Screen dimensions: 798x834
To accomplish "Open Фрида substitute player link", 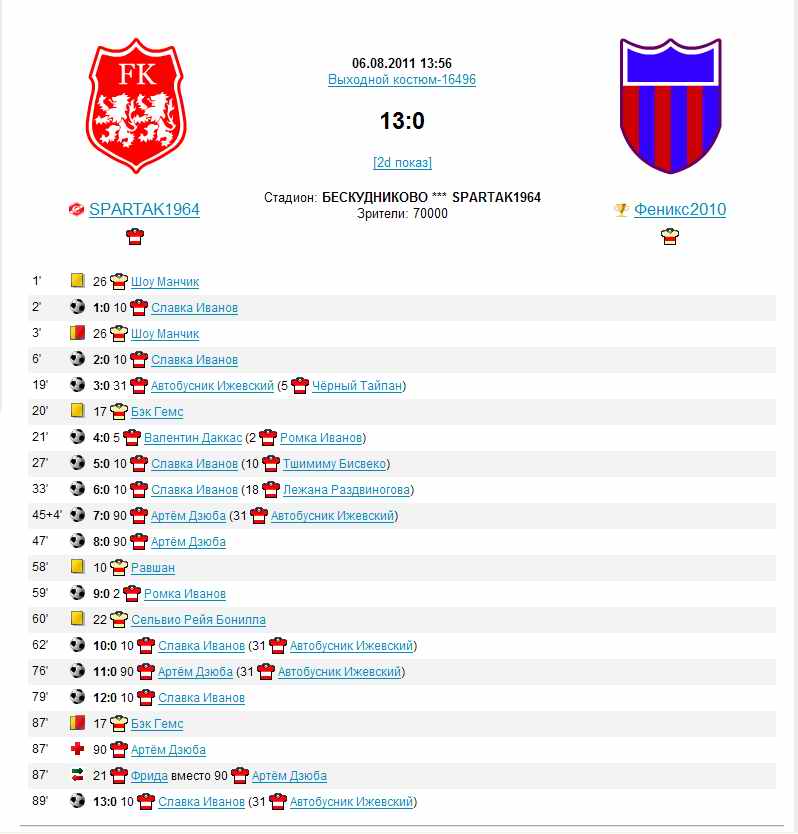I will click(150, 776).
